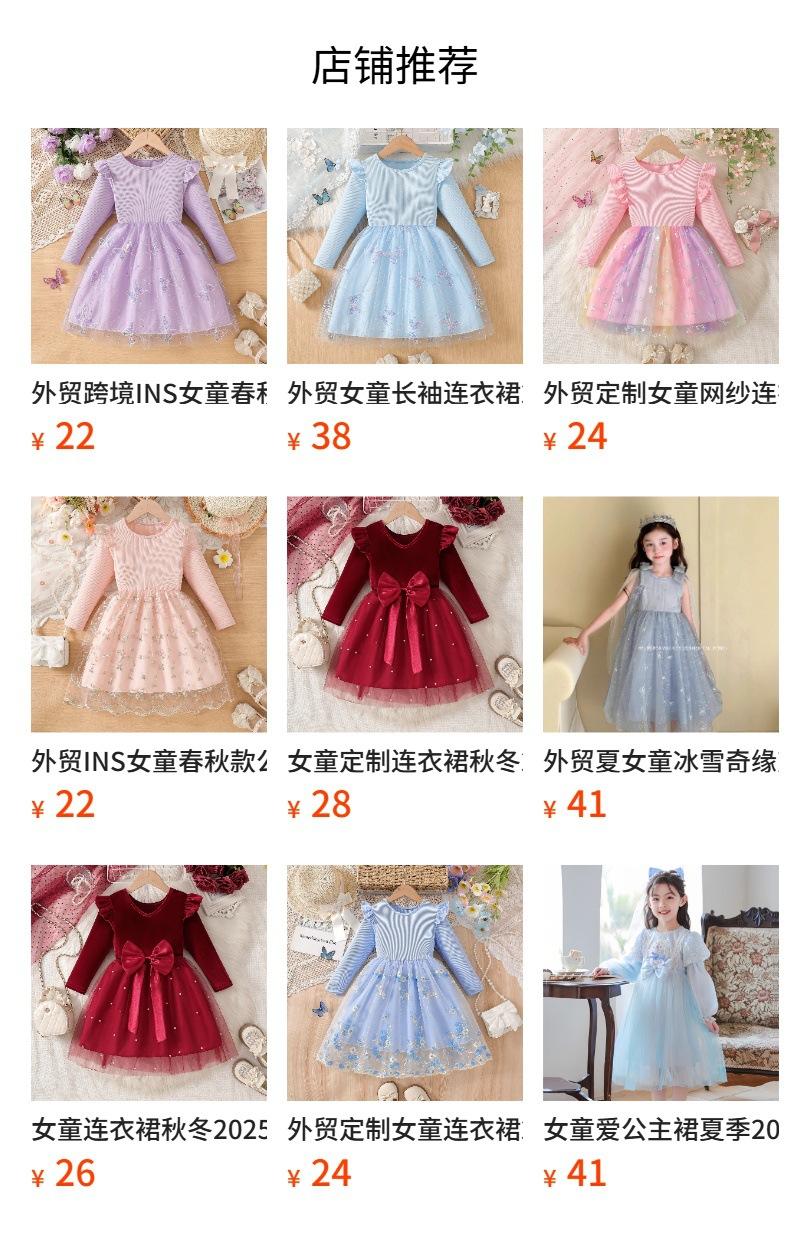Open the 外贸定制女童网纱连 rainbow dress card
This screenshot has width=790, height=1234.
pos(661,290)
